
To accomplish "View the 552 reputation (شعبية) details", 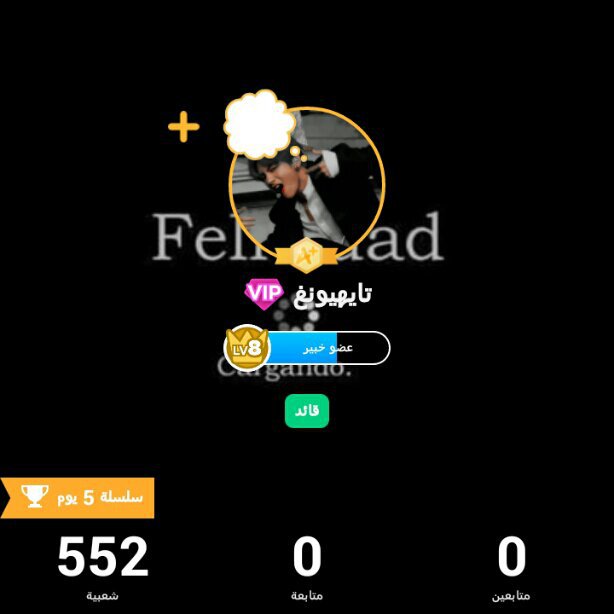I will (x=103, y=567).
